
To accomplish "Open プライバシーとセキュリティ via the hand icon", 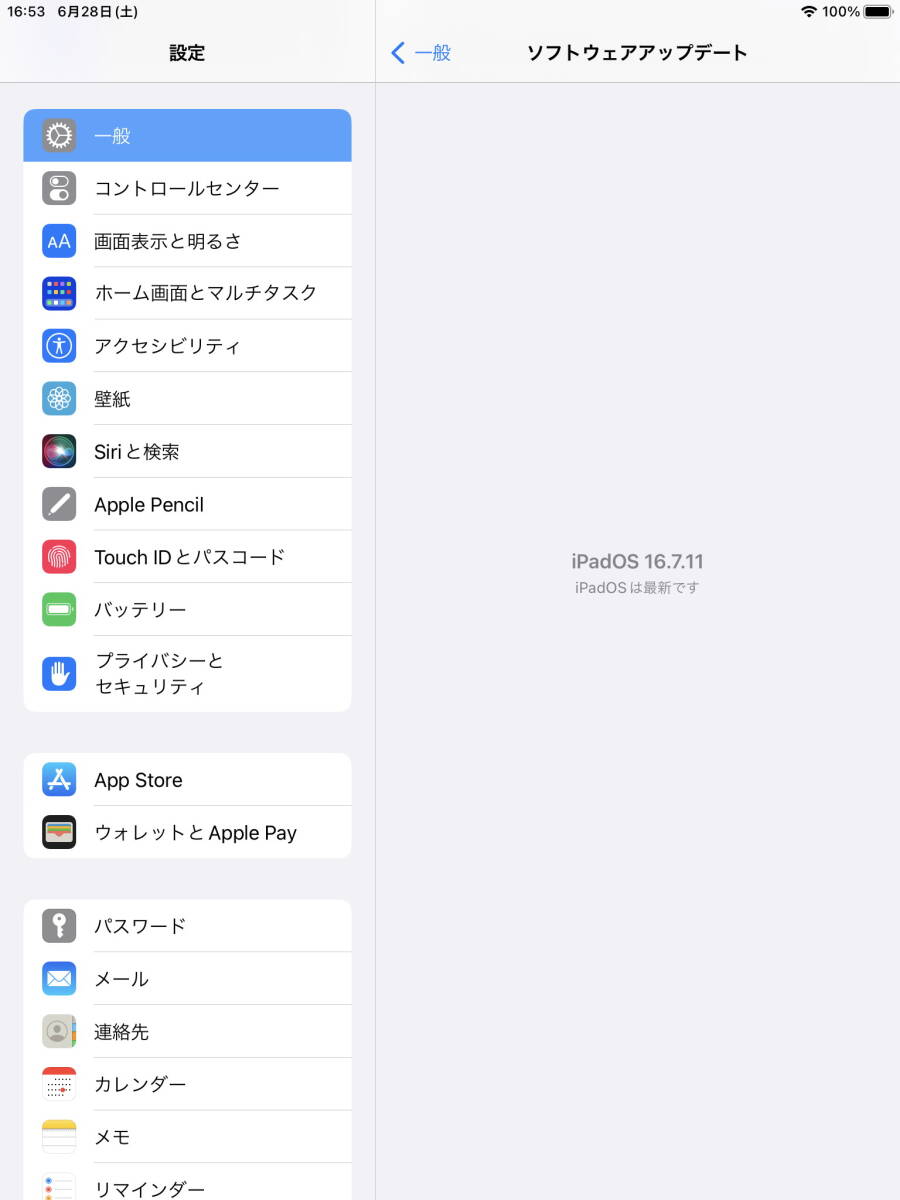I will pyautogui.click(x=59, y=673).
